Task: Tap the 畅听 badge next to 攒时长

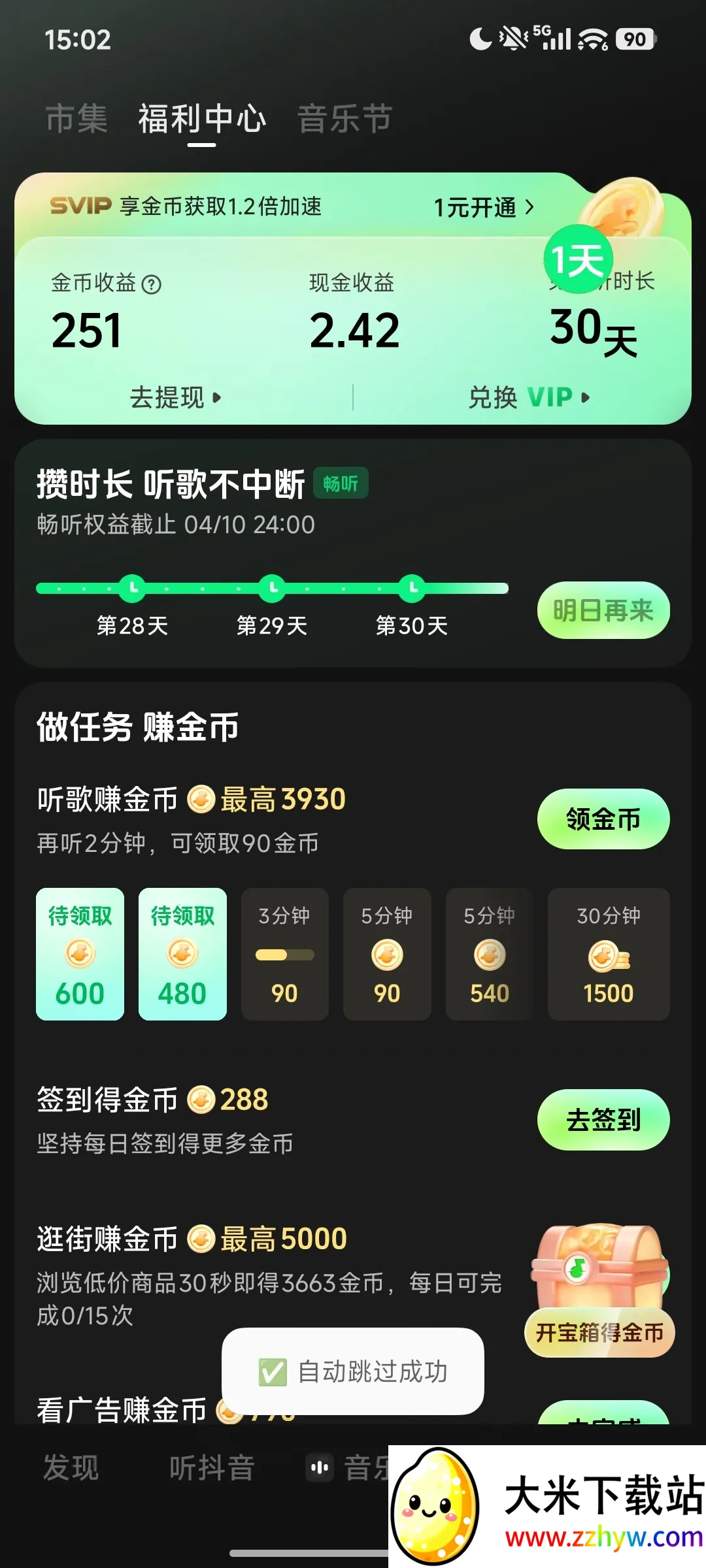Action: click(342, 482)
